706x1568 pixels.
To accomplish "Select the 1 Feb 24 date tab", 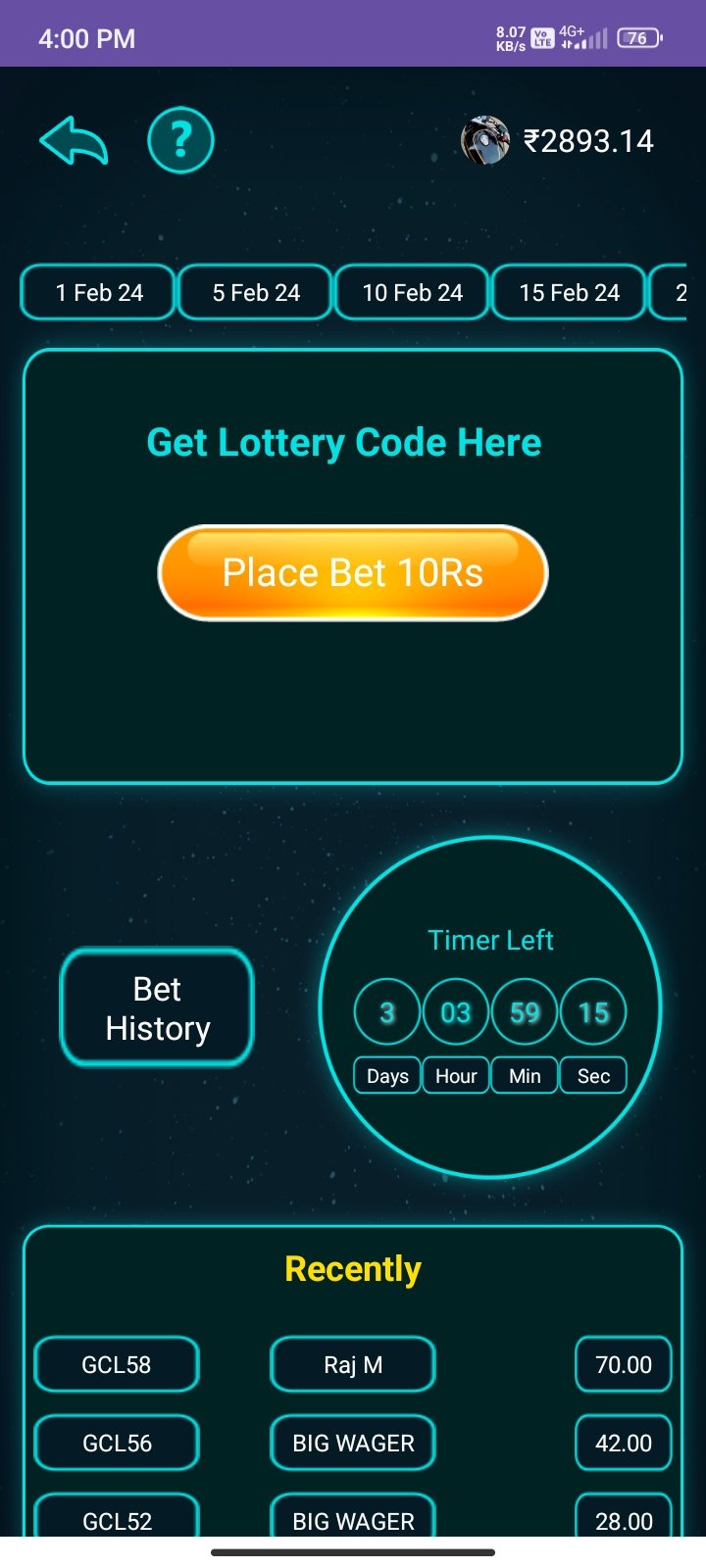I will (x=98, y=292).
